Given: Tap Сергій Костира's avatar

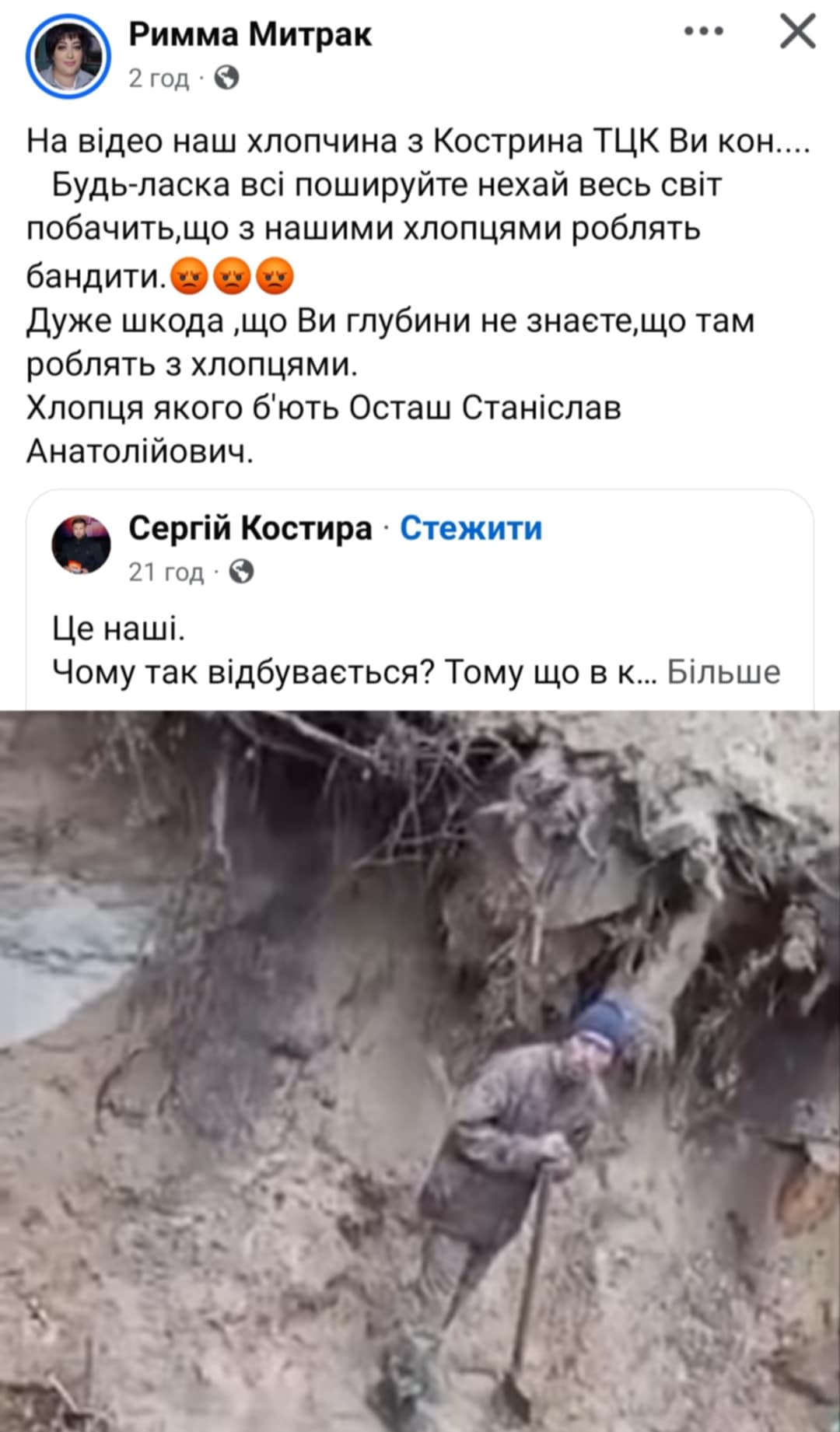Looking at the screenshot, I should pos(81,544).
